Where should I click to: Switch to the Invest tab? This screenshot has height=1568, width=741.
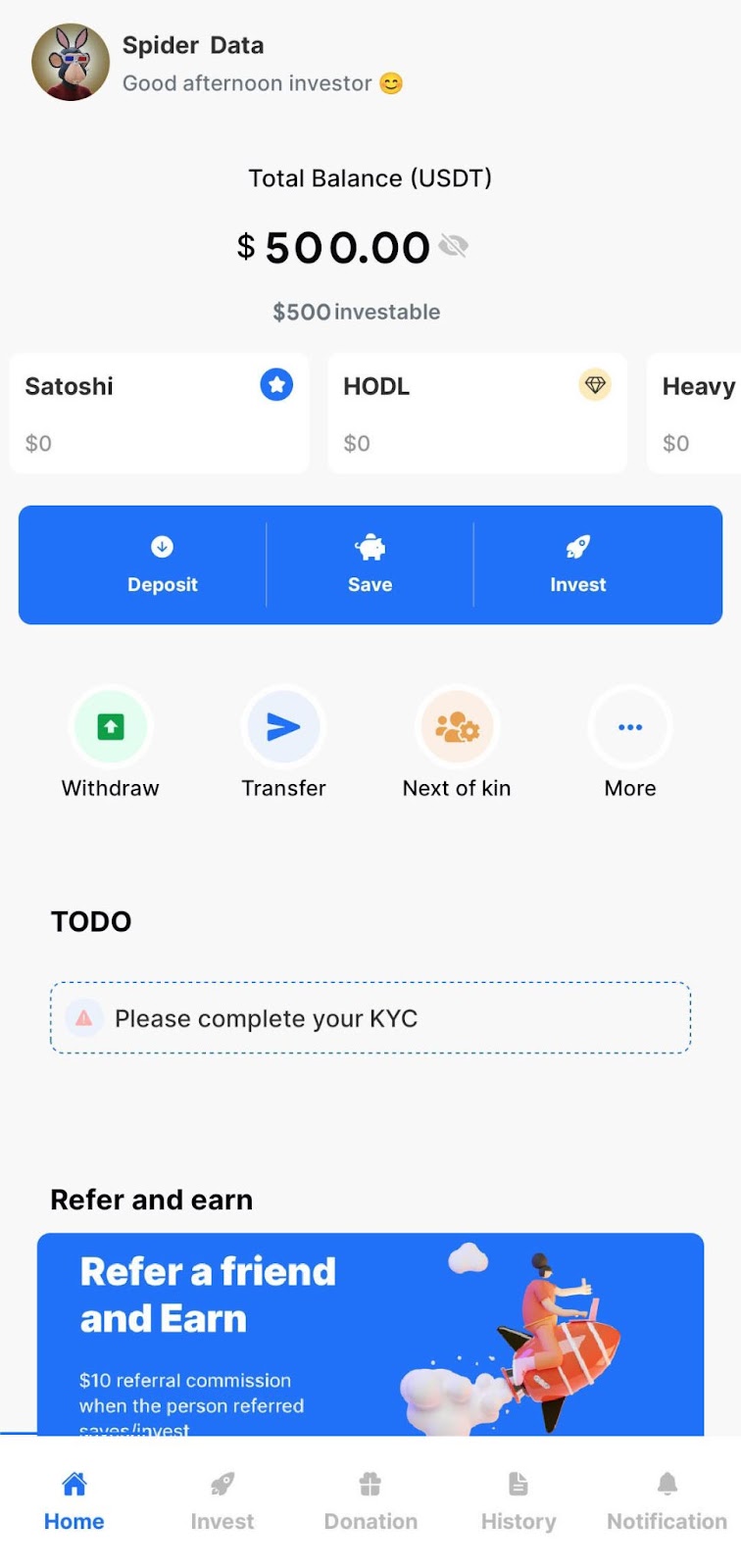click(x=222, y=1501)
